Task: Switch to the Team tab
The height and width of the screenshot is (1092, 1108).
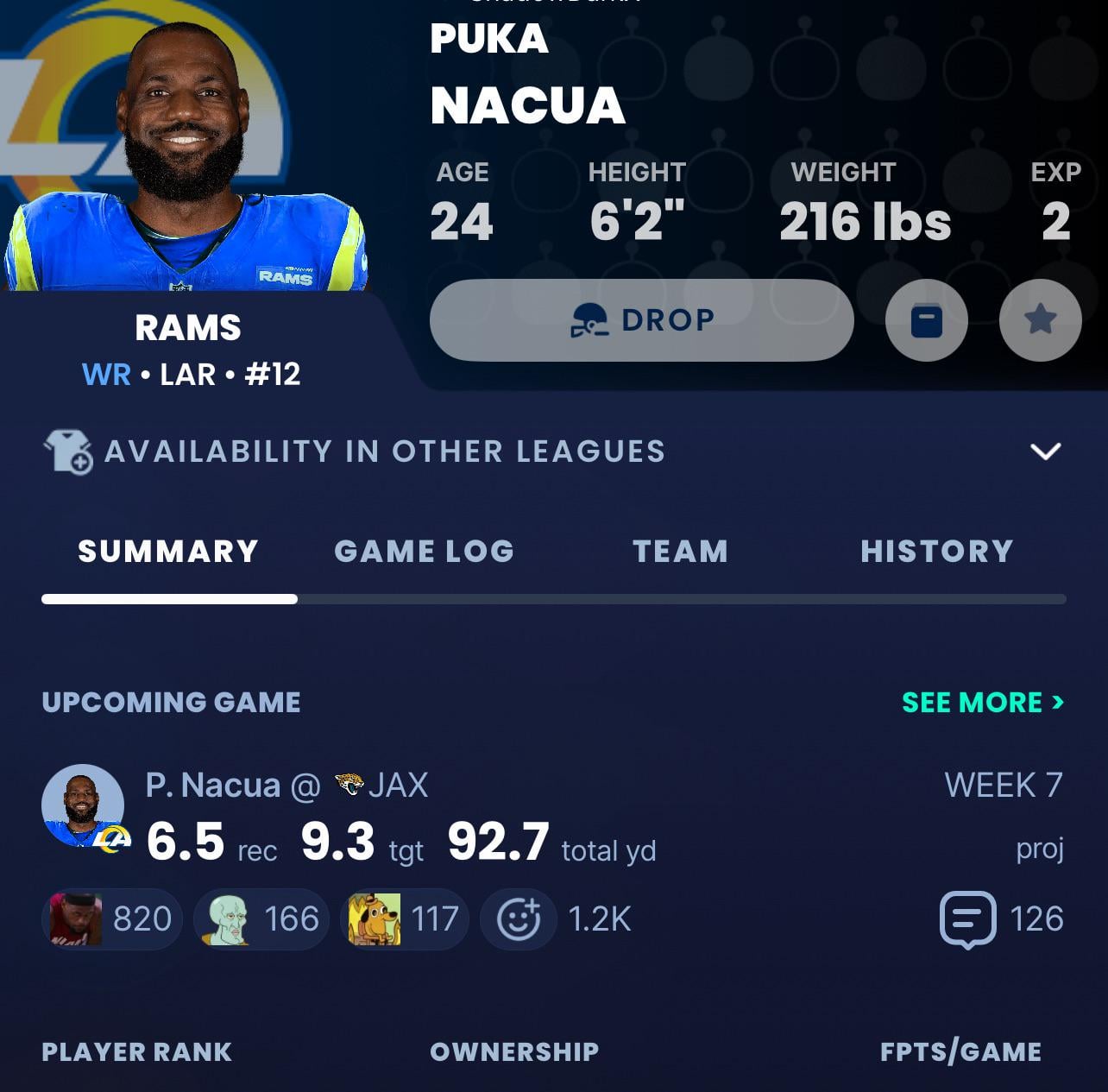Action: point(680,552)
